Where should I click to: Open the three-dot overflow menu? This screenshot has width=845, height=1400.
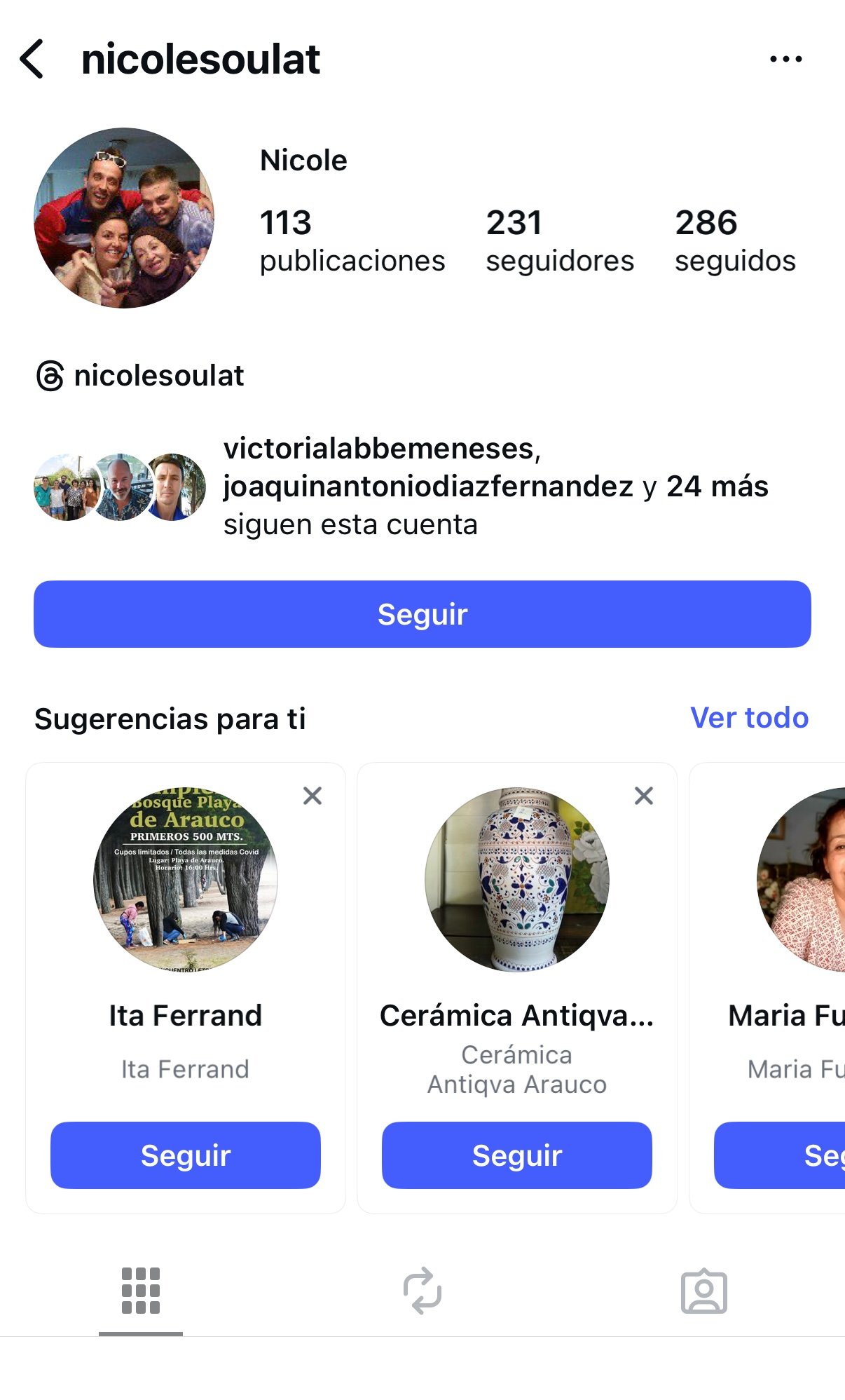click(x=785, y=59)
